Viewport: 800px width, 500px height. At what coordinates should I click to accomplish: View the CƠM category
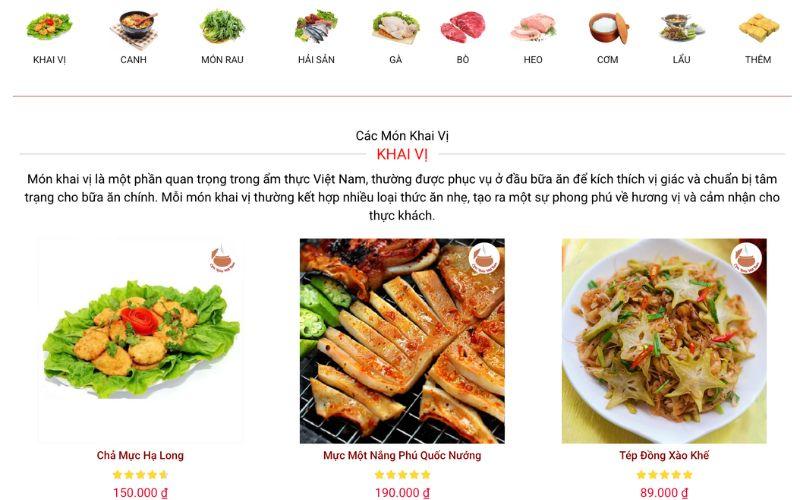[608, 37]
